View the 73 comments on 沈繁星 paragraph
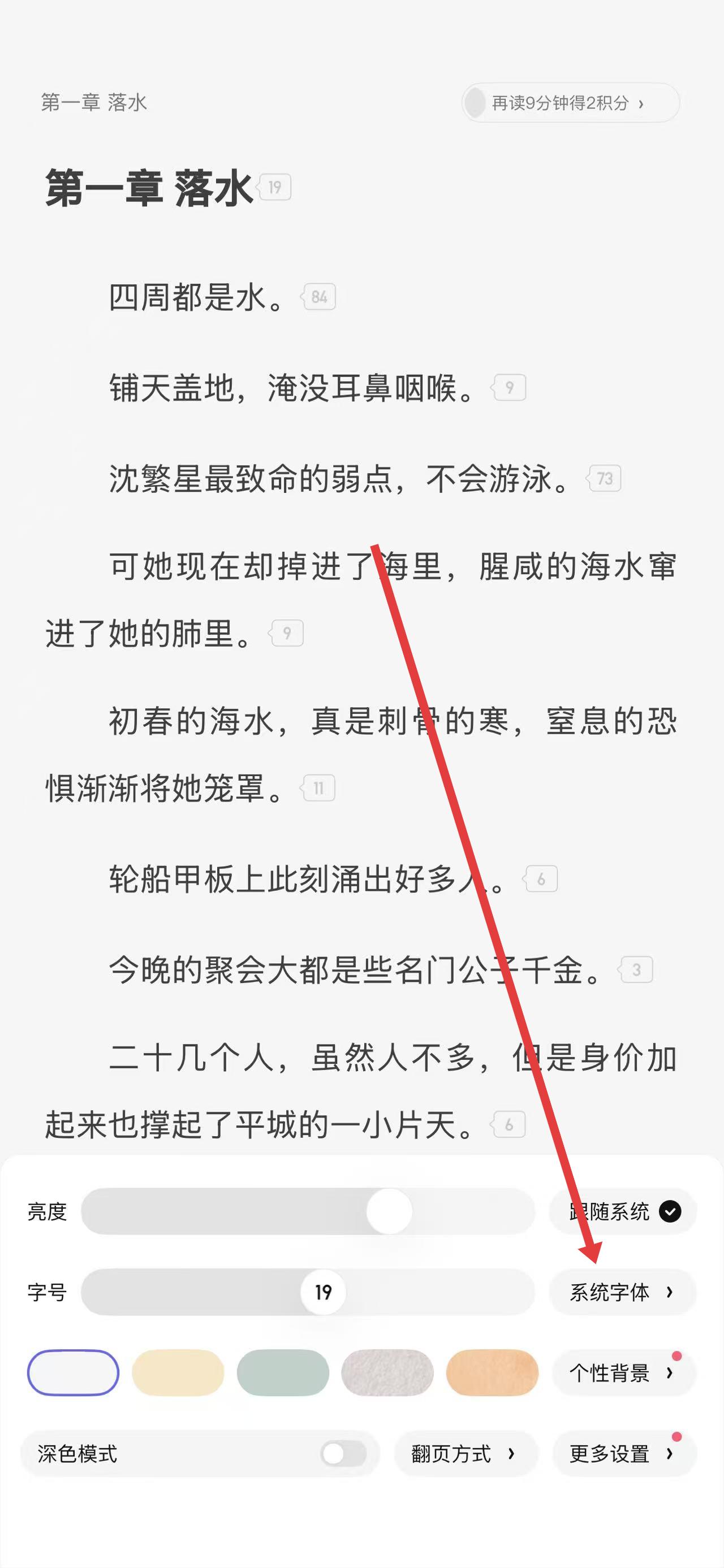 (605, 478)
